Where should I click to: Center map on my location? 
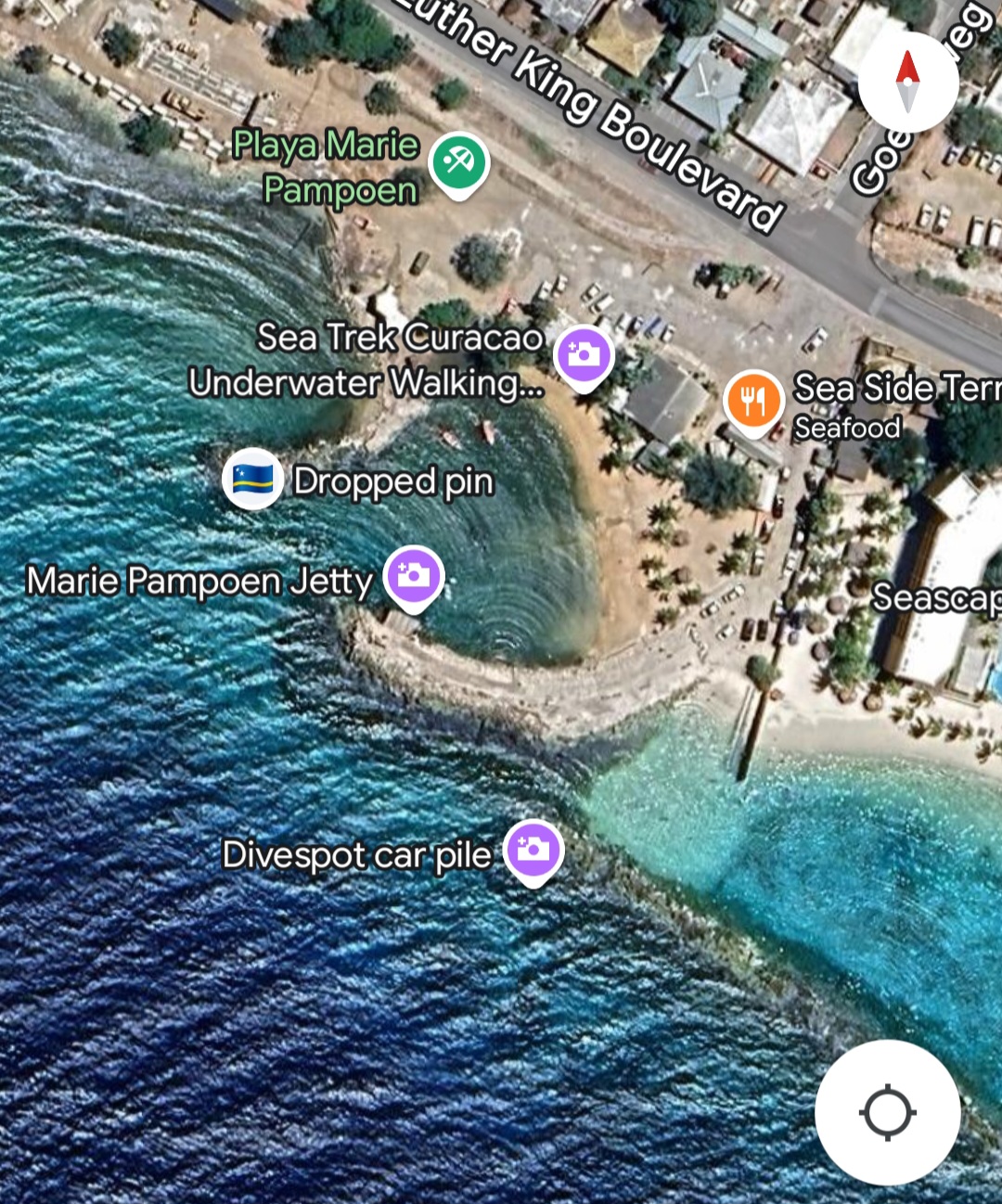pos(887,1112)
